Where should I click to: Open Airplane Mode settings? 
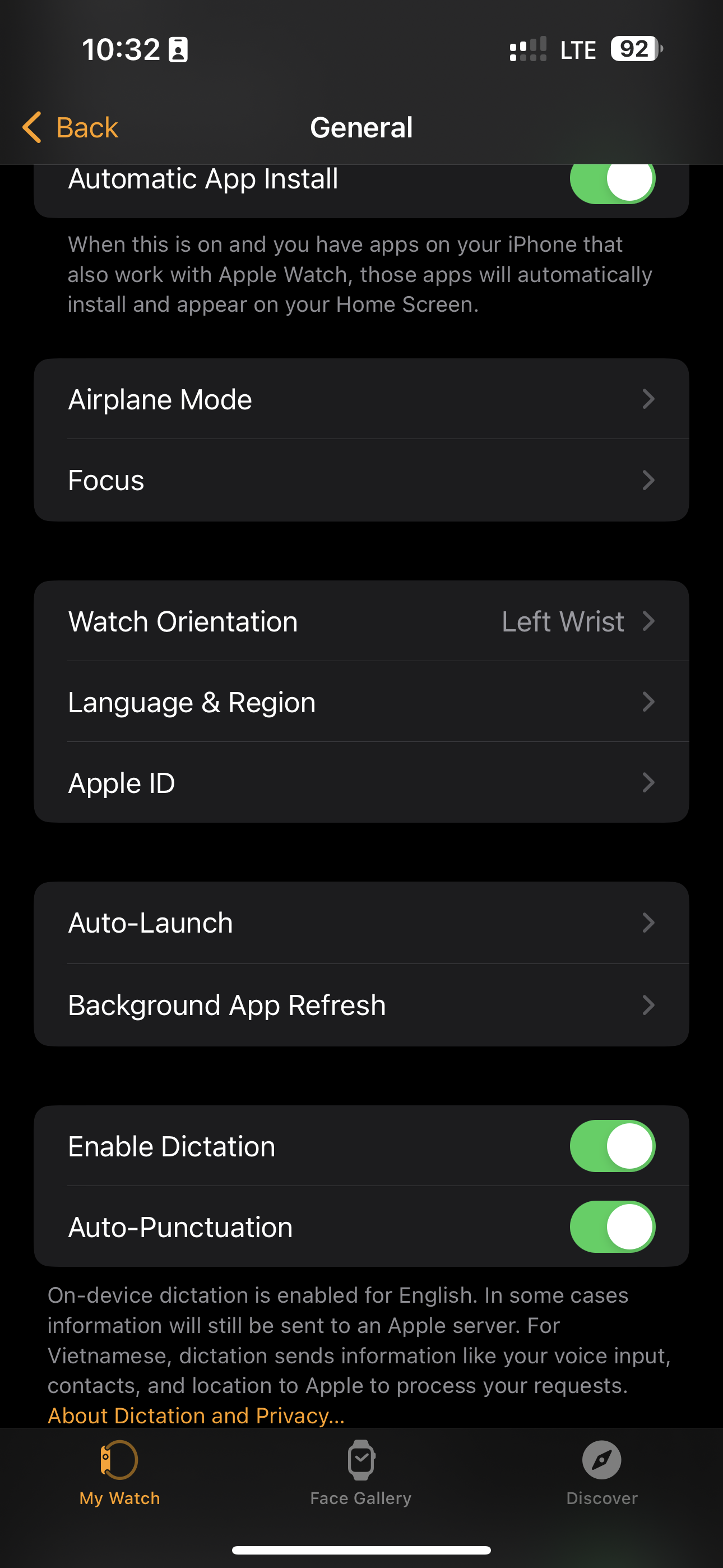361,399
